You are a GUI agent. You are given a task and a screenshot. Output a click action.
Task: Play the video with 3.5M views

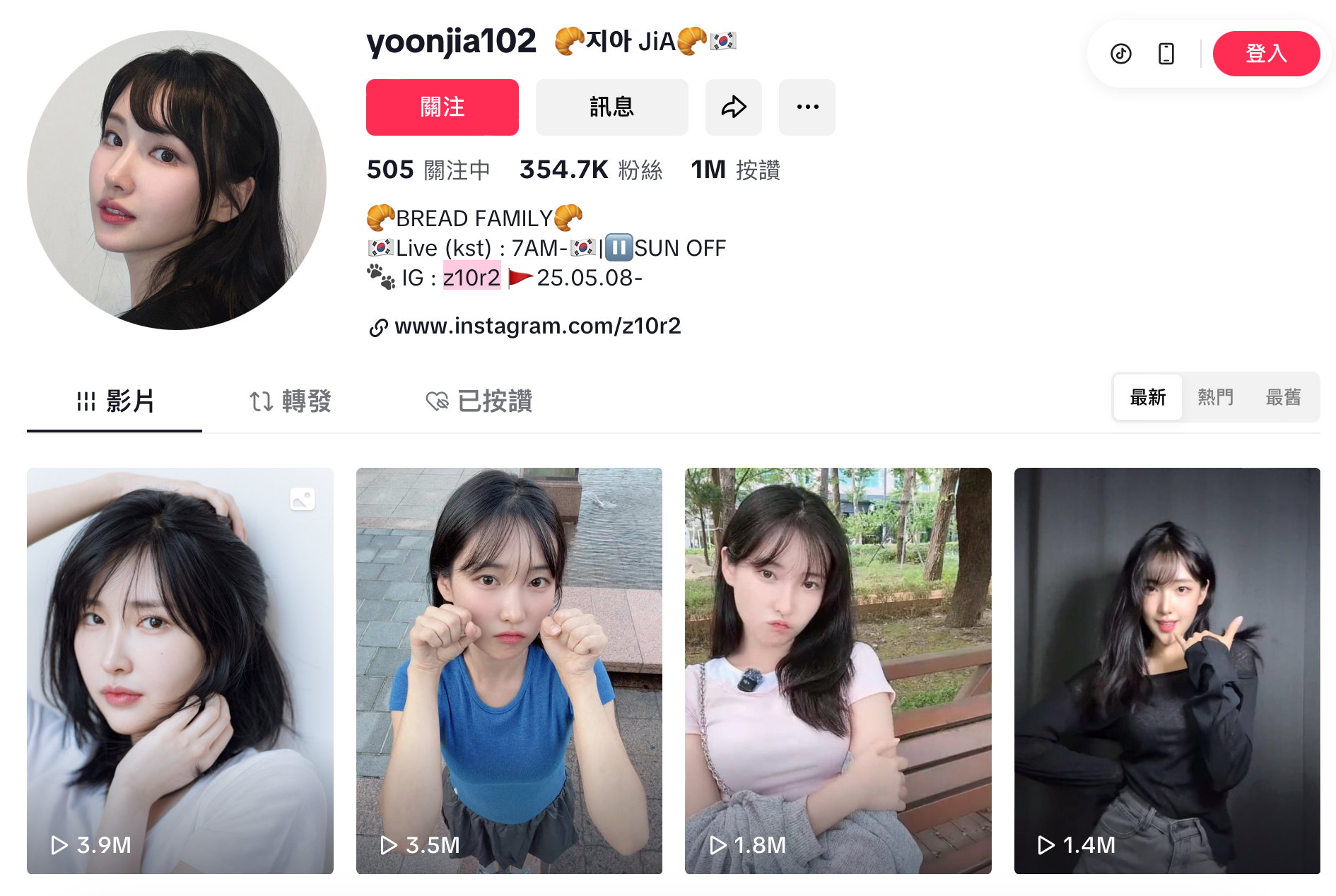(509, 670)
